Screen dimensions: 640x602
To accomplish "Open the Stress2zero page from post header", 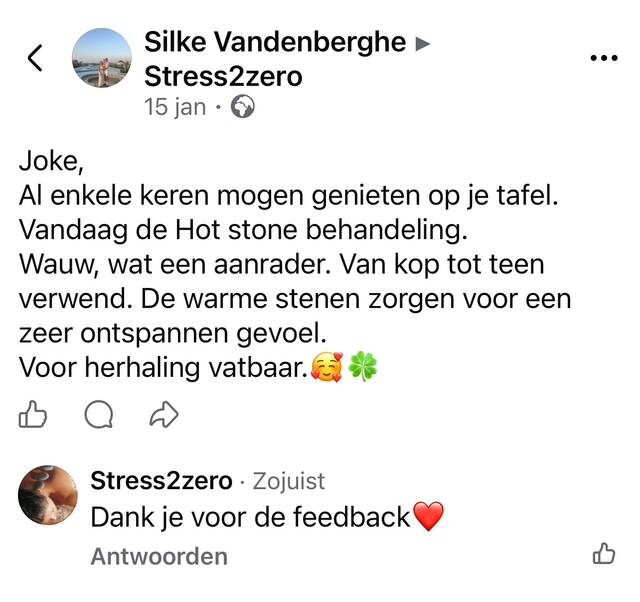I will pyautogui.click(x=222, y=76).
